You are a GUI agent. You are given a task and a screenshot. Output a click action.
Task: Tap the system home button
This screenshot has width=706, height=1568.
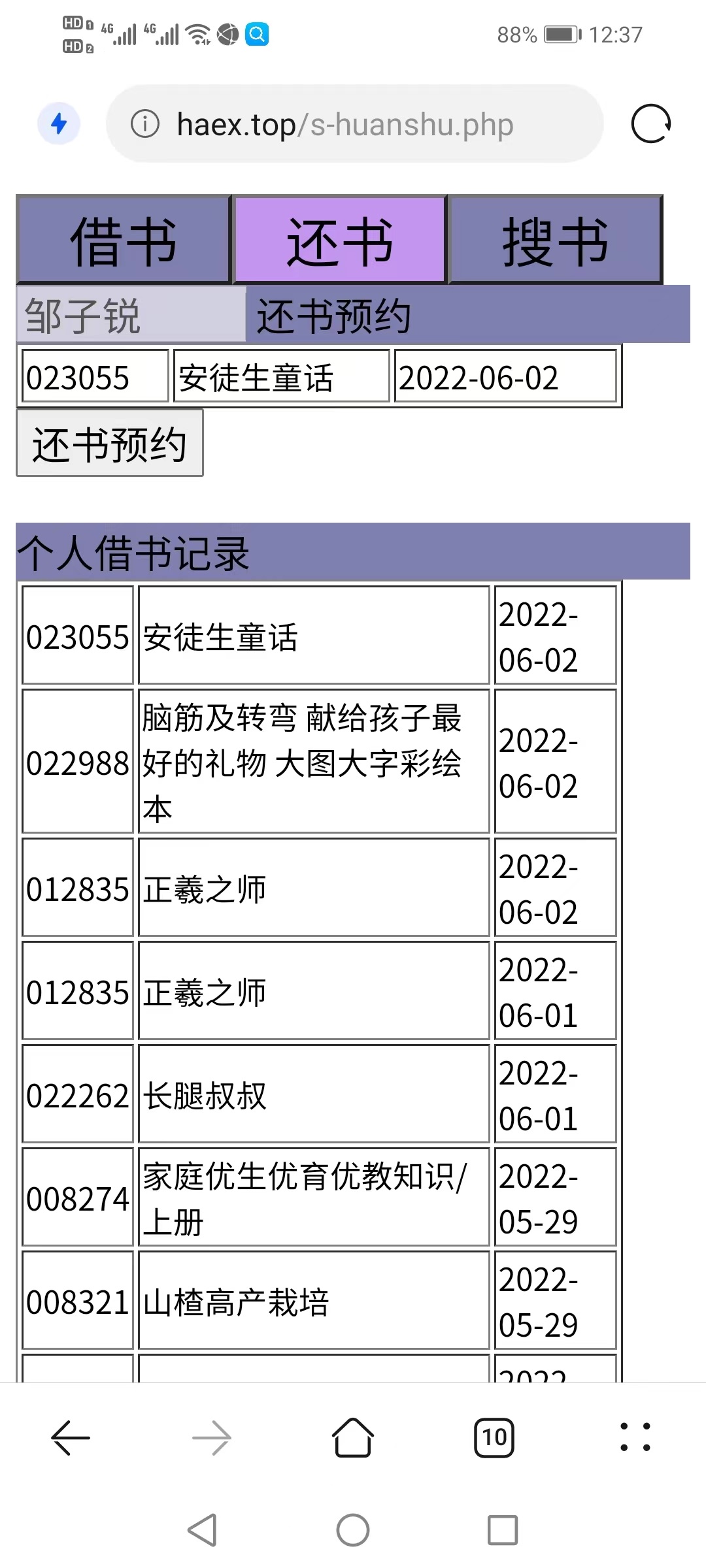[x=353, y=1530]
